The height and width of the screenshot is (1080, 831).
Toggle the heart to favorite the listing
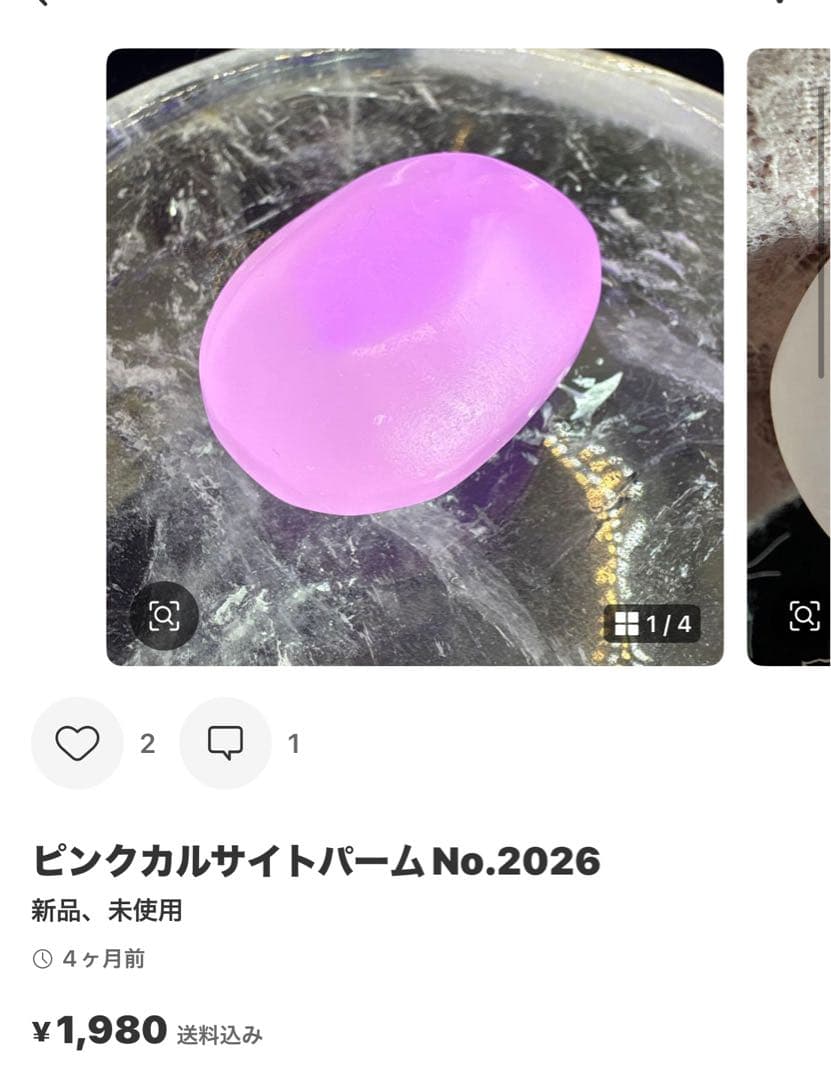pos(77,742)
